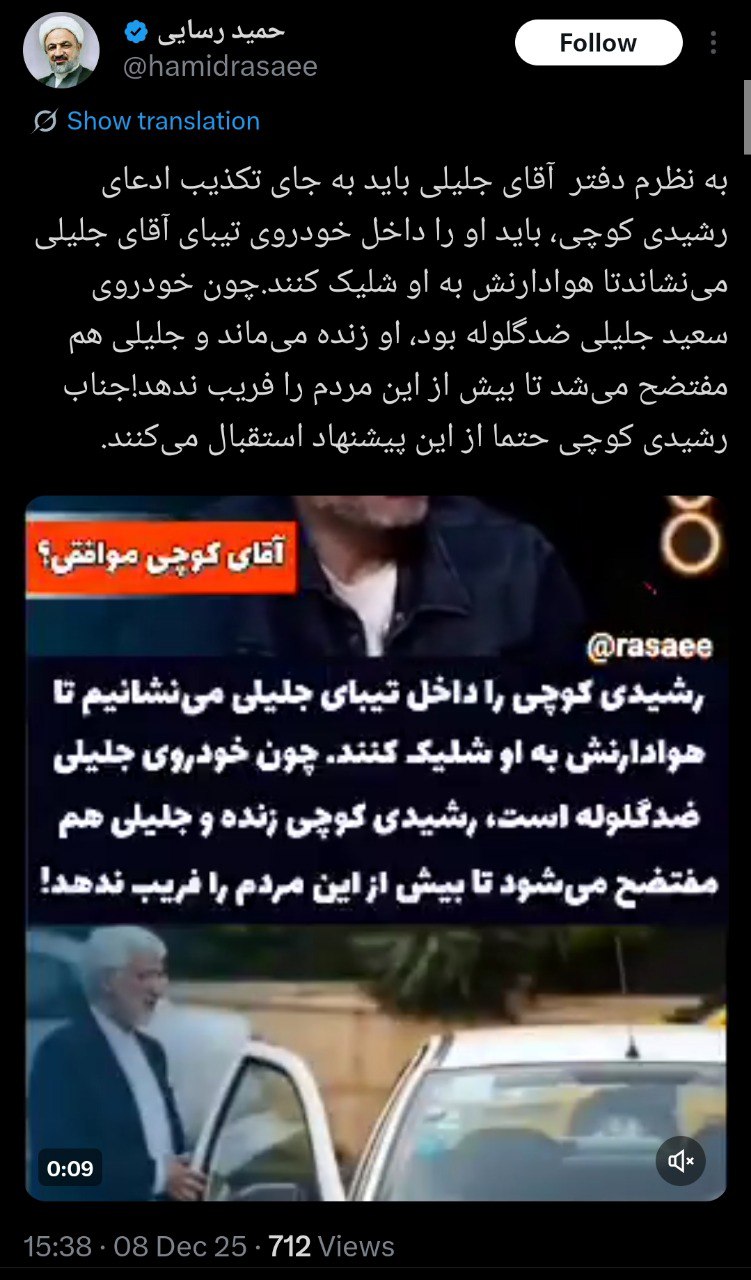Open the author's profile picture
The image size is (751, 1280).
[x=61, y=51]
